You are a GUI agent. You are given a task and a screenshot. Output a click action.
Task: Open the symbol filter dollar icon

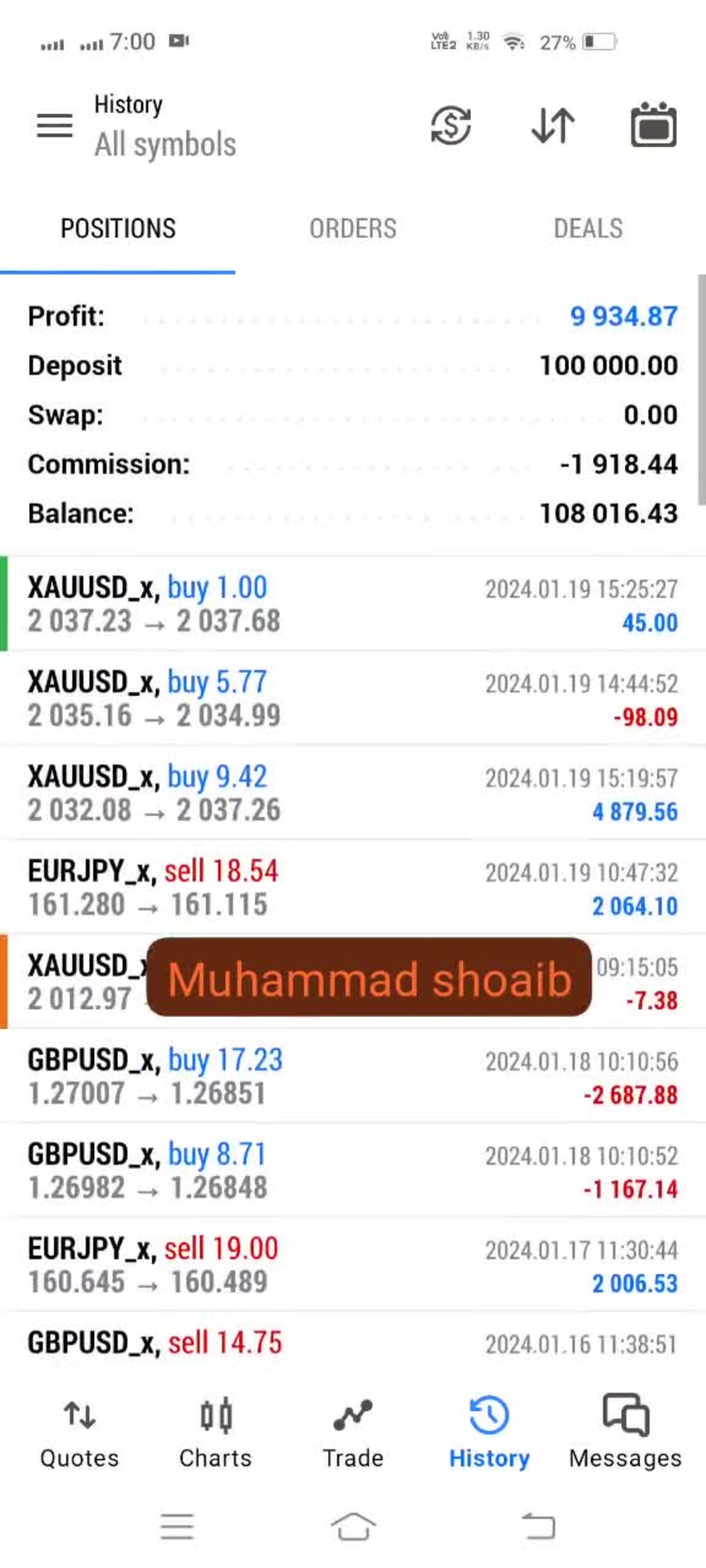click(x=450, y=126)
